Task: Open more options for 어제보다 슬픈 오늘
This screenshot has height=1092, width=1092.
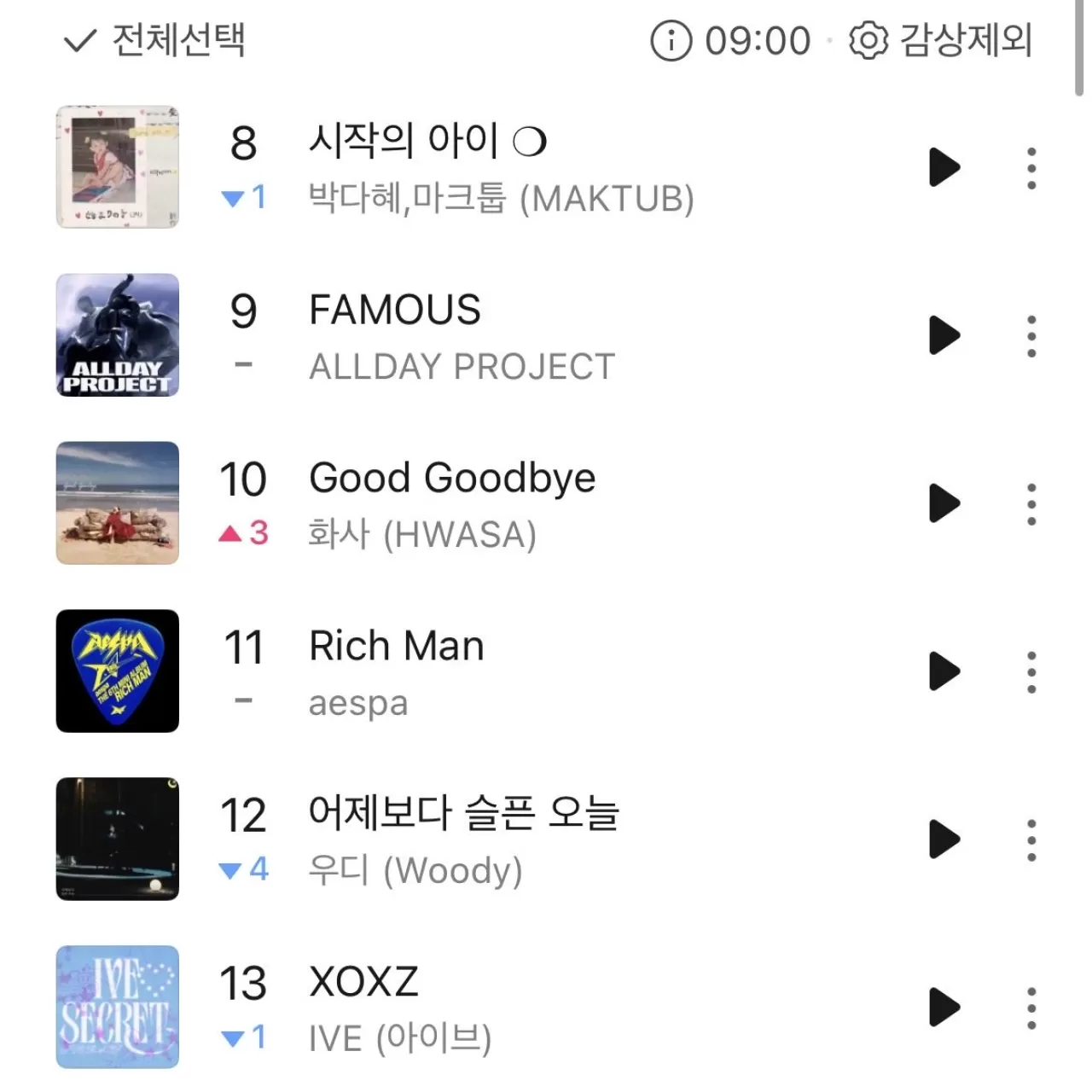Action: [x=1031, y=839]
